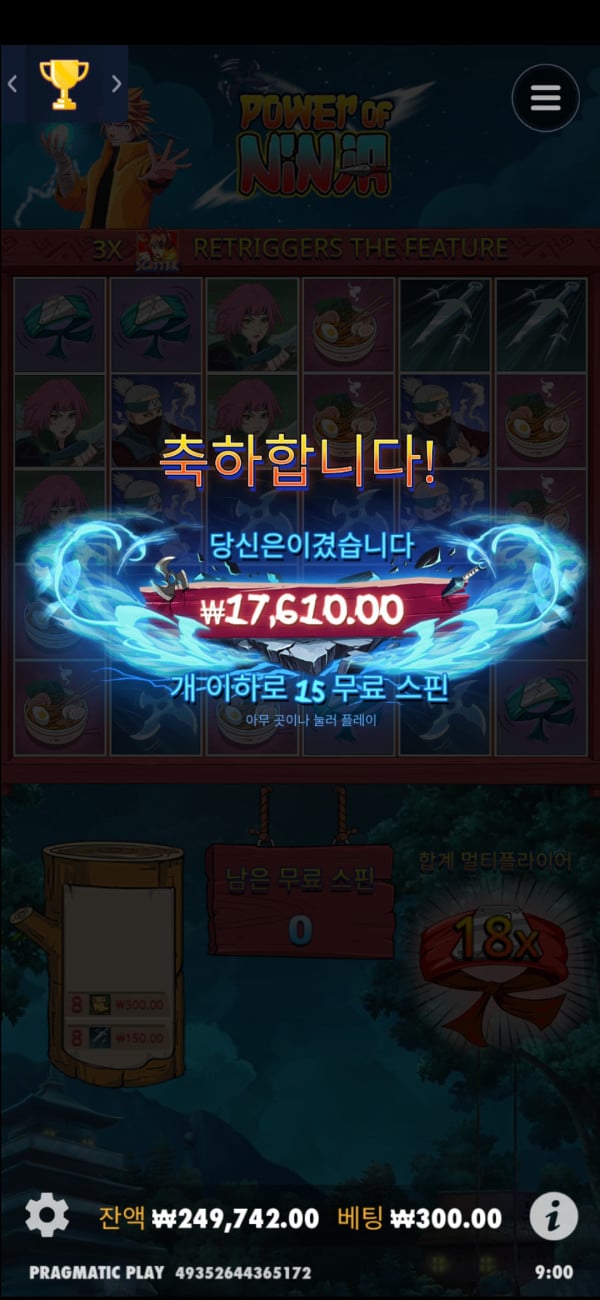600x1300 pixels.
Task: Open the trophy tournament panel
Action: pyautogui.click(x=64, y=84)
